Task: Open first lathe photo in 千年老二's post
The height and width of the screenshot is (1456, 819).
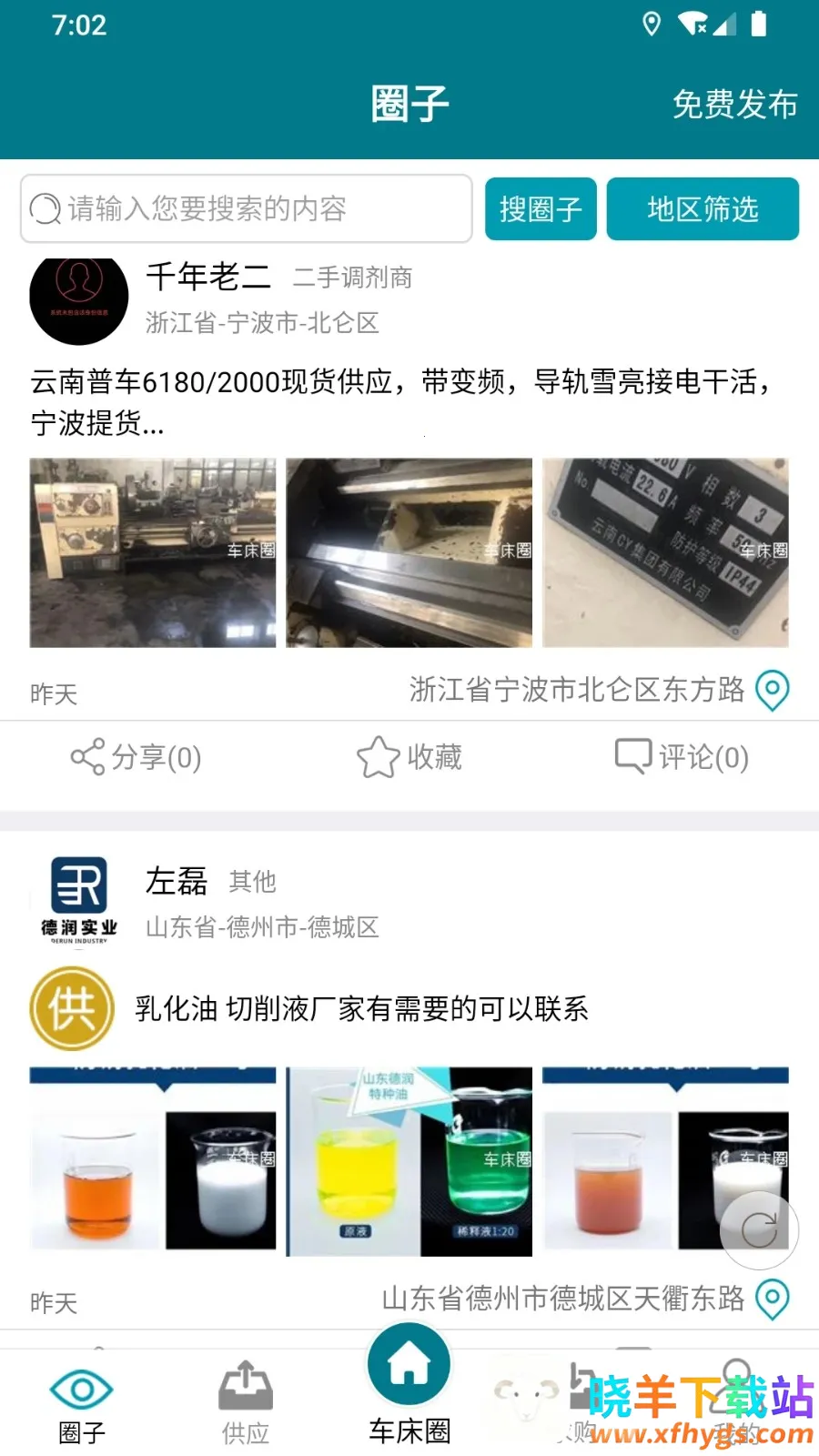Action: (153, 552)
